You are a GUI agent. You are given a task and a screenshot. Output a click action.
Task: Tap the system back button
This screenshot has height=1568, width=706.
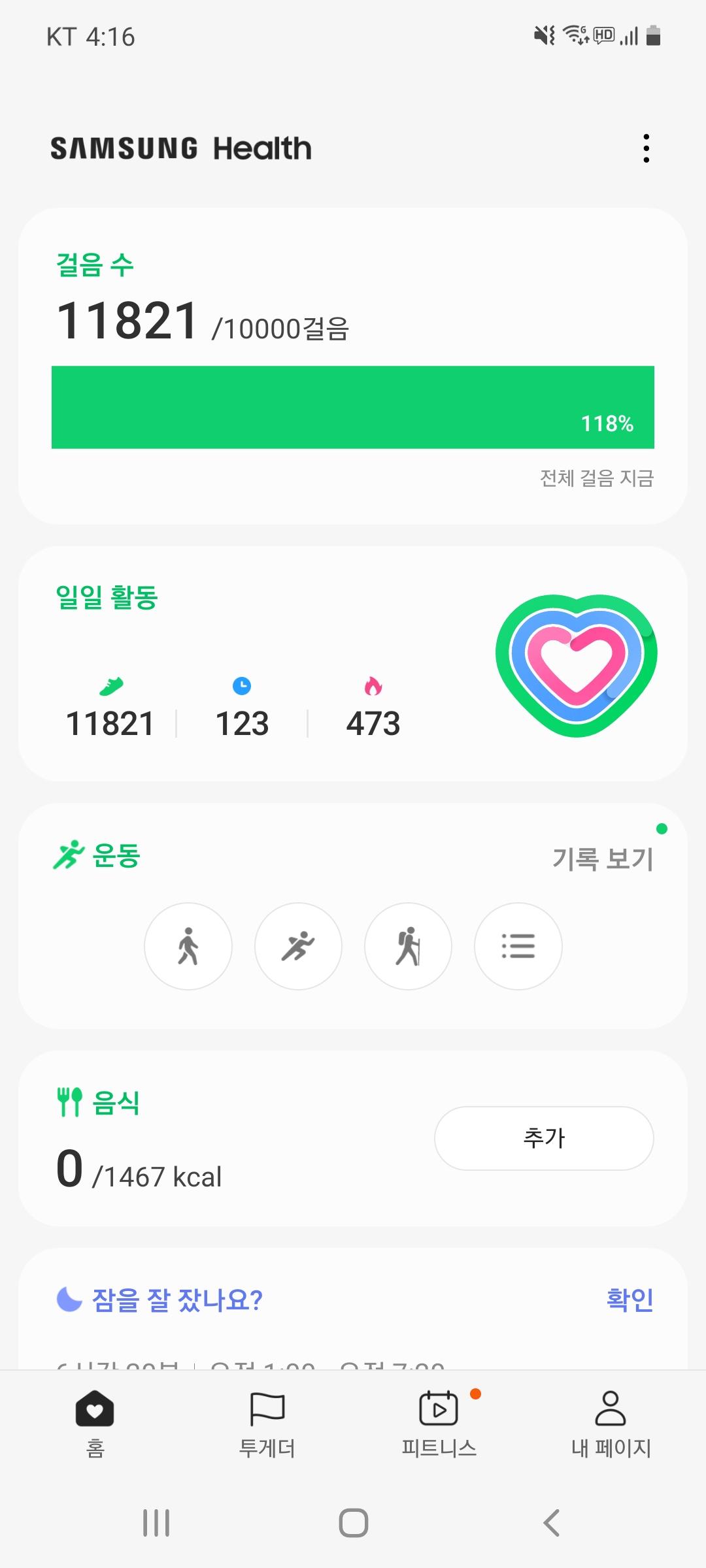point(551,1523)
